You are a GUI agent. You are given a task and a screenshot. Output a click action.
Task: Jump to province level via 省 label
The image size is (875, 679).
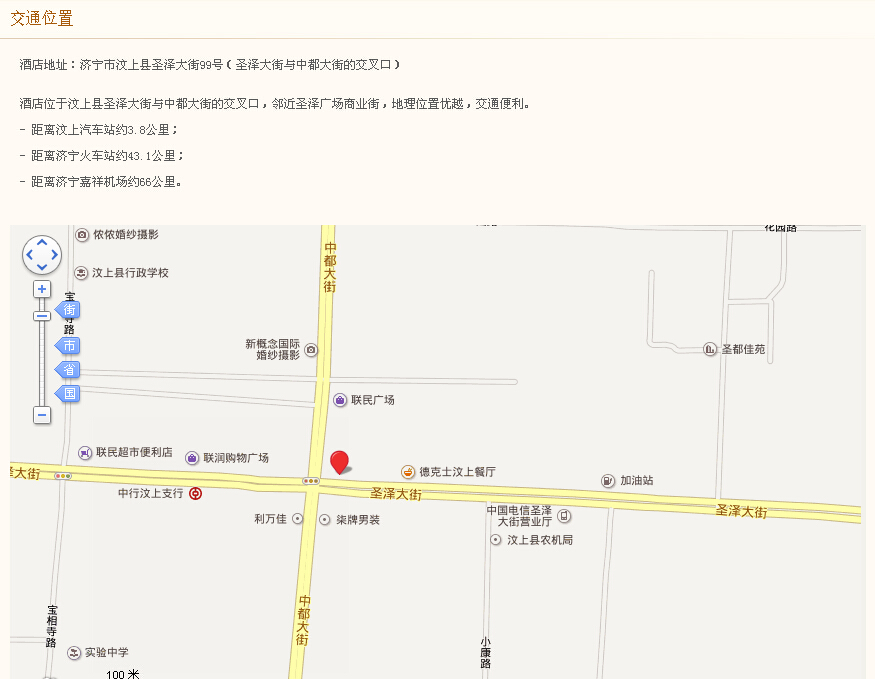click(x=68, y=370)
